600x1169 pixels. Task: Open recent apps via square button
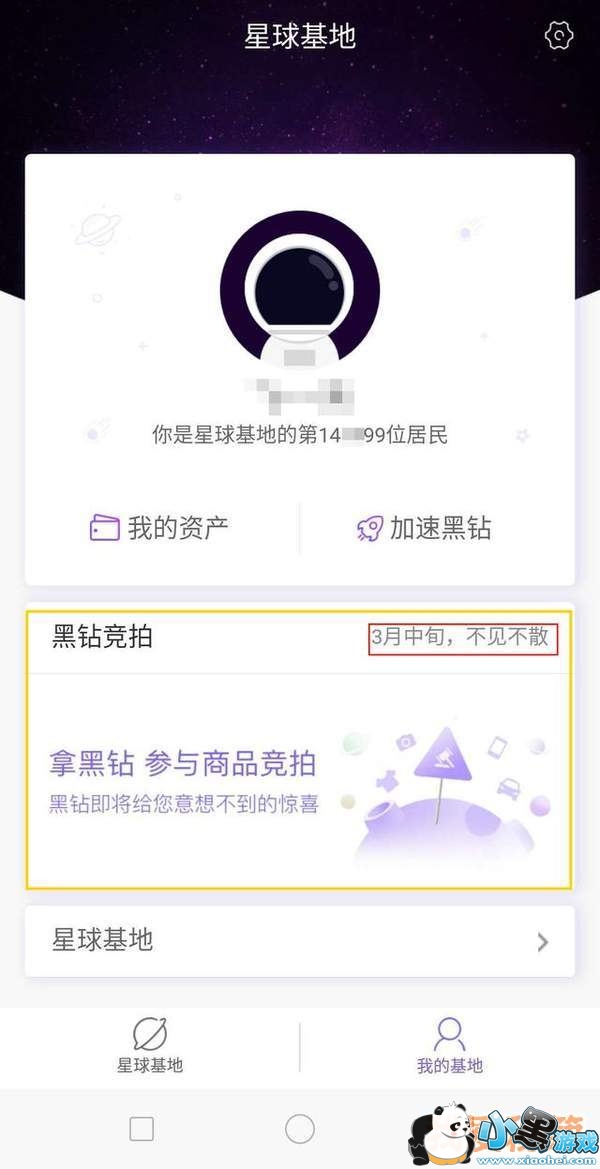pyautogui.click(x=142, y=1129)
